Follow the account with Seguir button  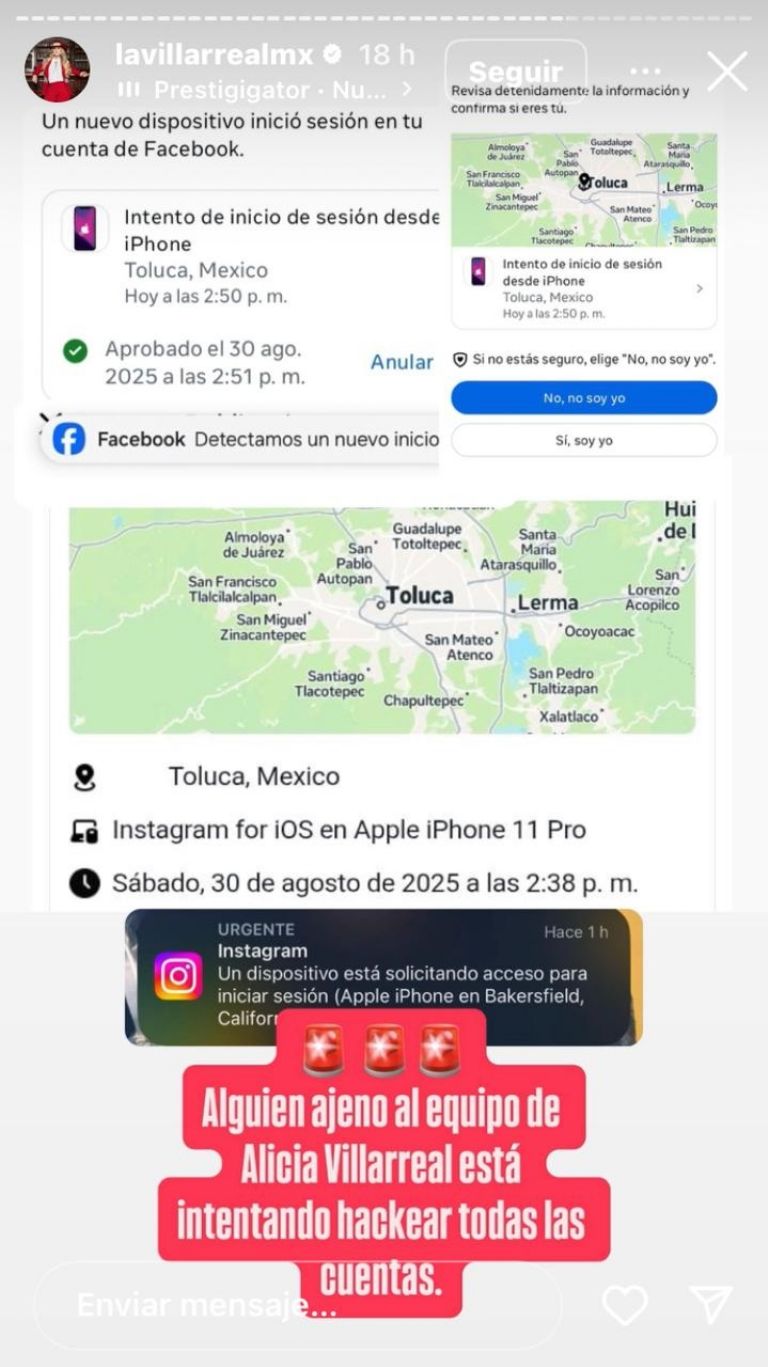515,72
